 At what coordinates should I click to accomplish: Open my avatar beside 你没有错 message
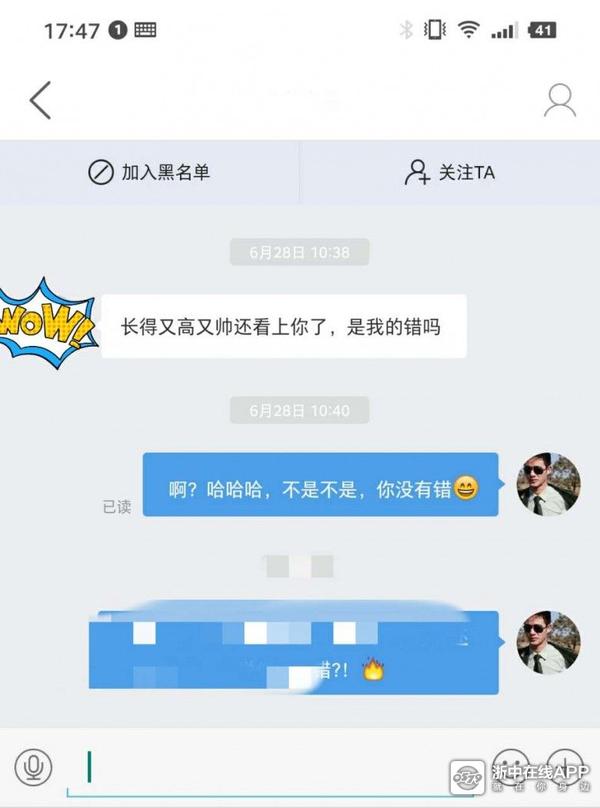coord(548,485)
